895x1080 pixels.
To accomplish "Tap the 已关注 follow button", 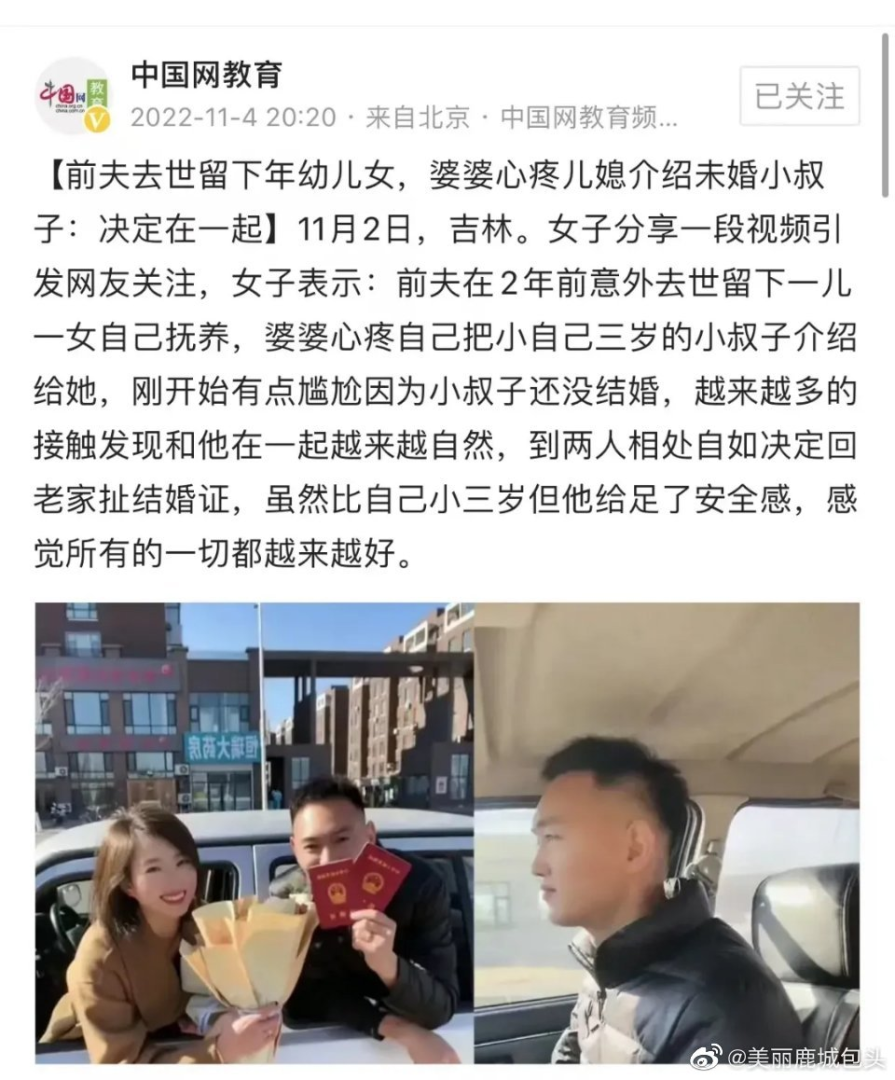I will coord(799,96).
